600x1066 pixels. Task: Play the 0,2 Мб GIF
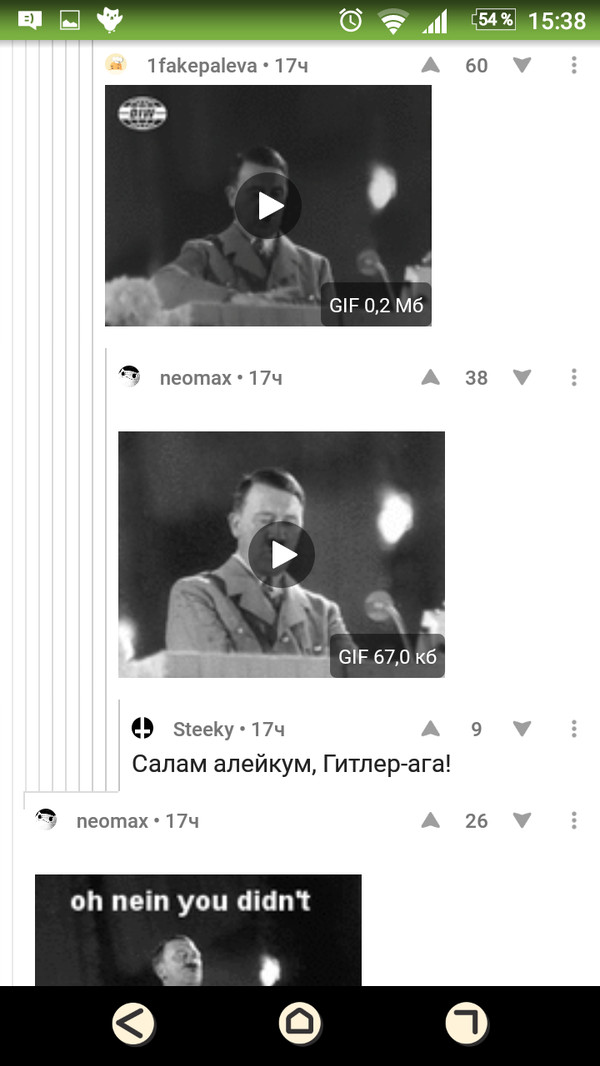click(x=268, y=206)
